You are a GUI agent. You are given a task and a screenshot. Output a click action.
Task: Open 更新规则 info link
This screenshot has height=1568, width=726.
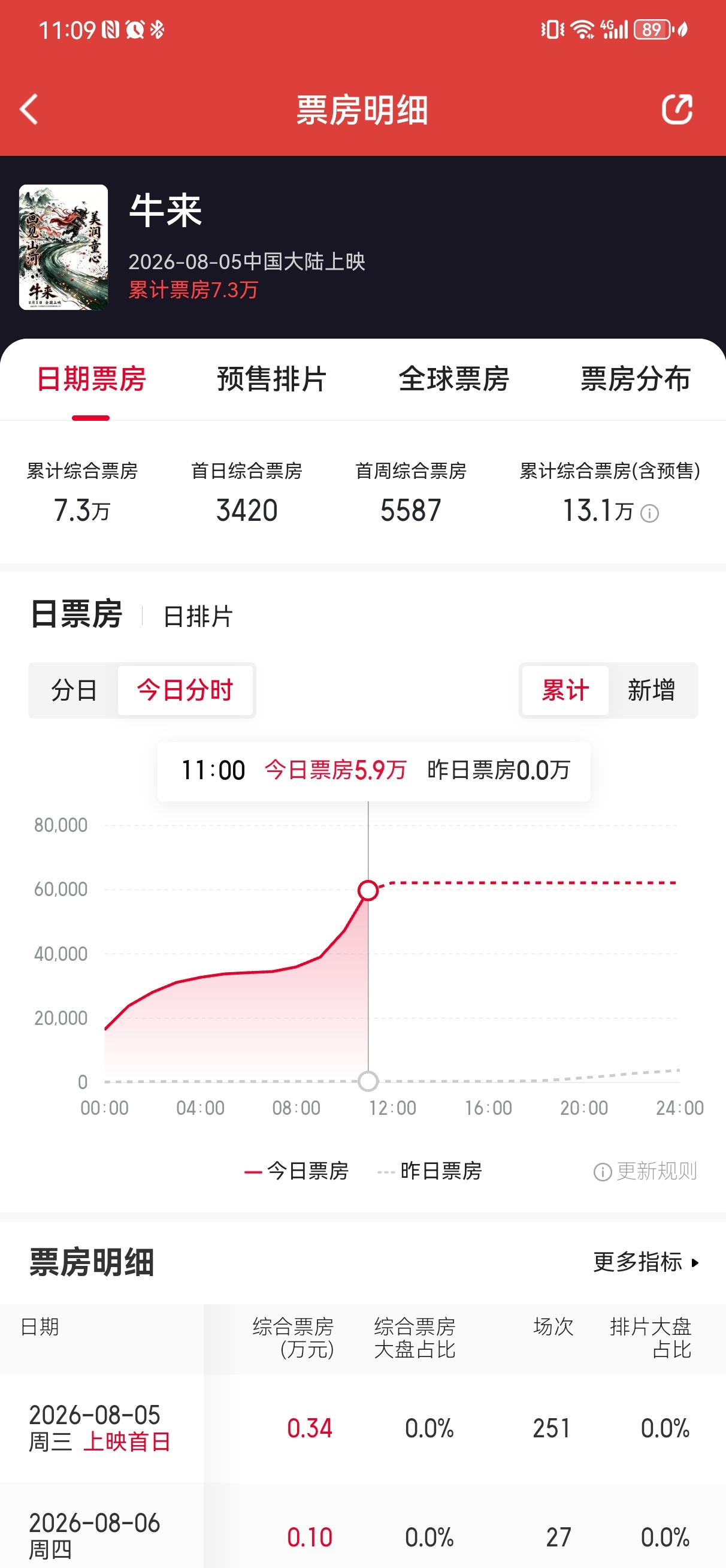(x=645, y=1171)
